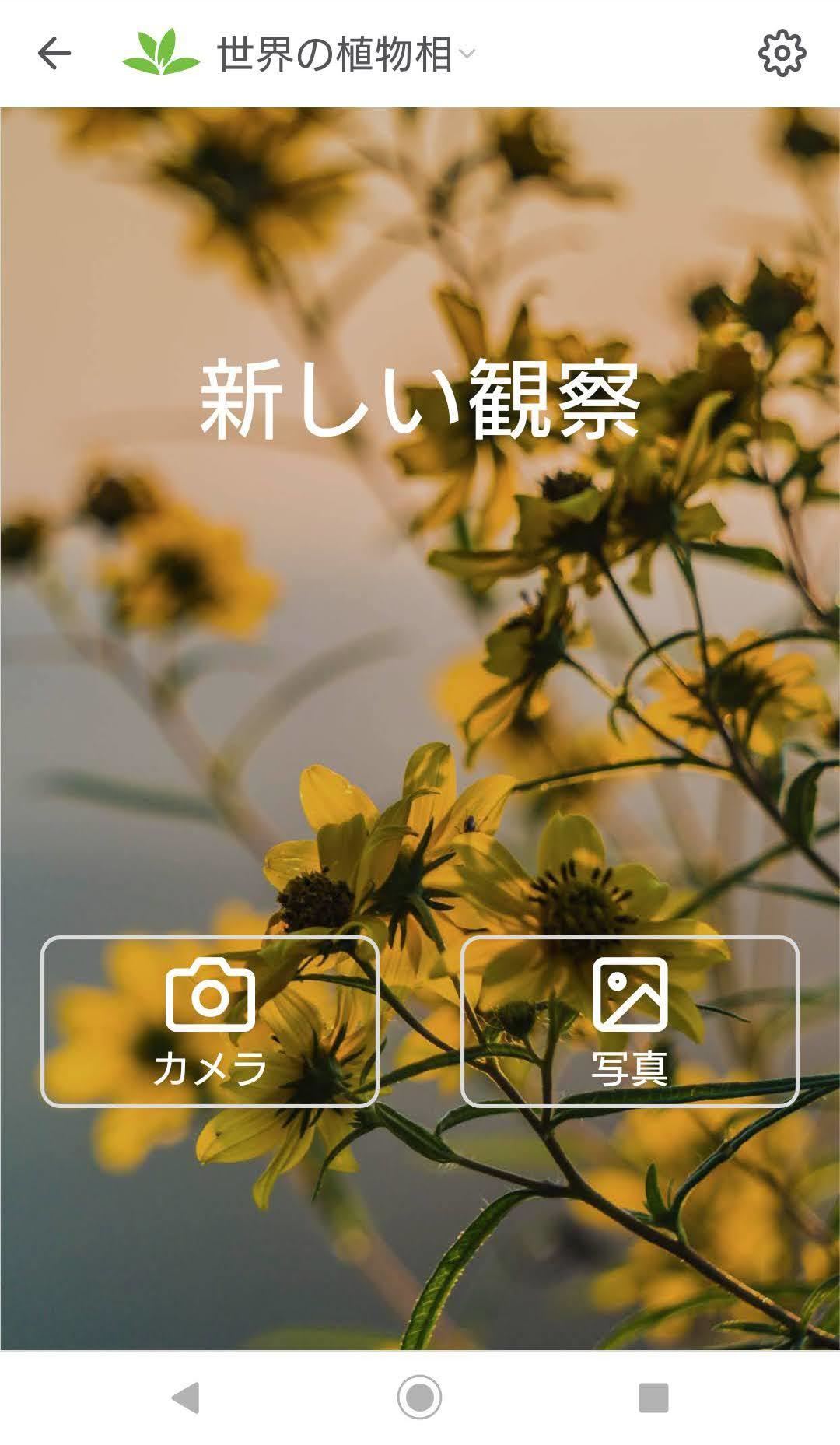Go back using the top-left arrow
This screenshot has width=840, height=1445.
click(x=54, y=54)
